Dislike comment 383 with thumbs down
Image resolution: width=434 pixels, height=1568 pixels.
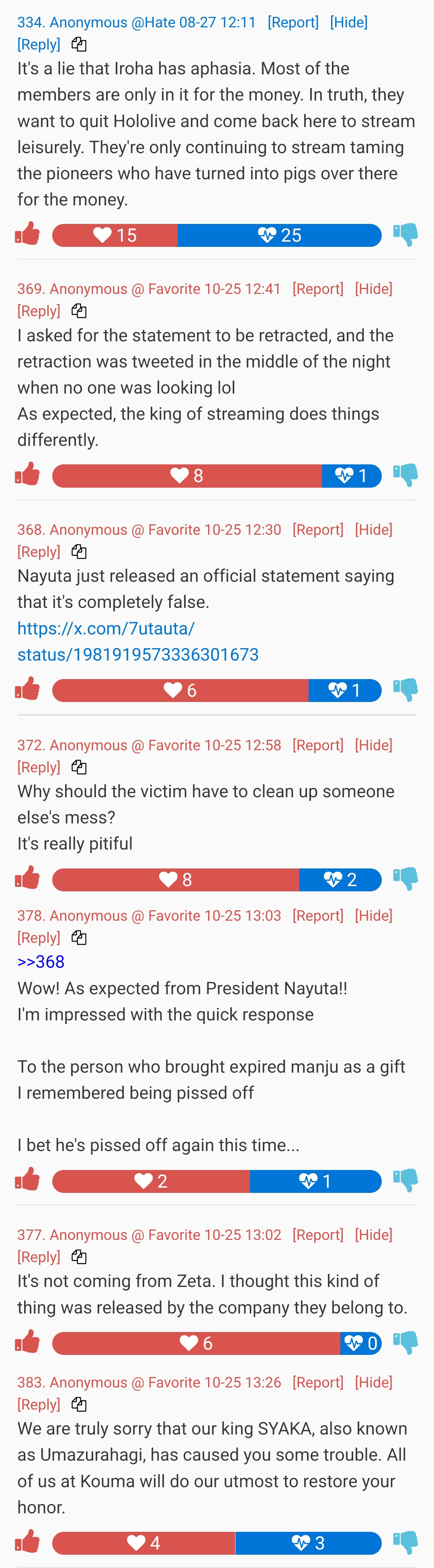tap(405, 1542)
